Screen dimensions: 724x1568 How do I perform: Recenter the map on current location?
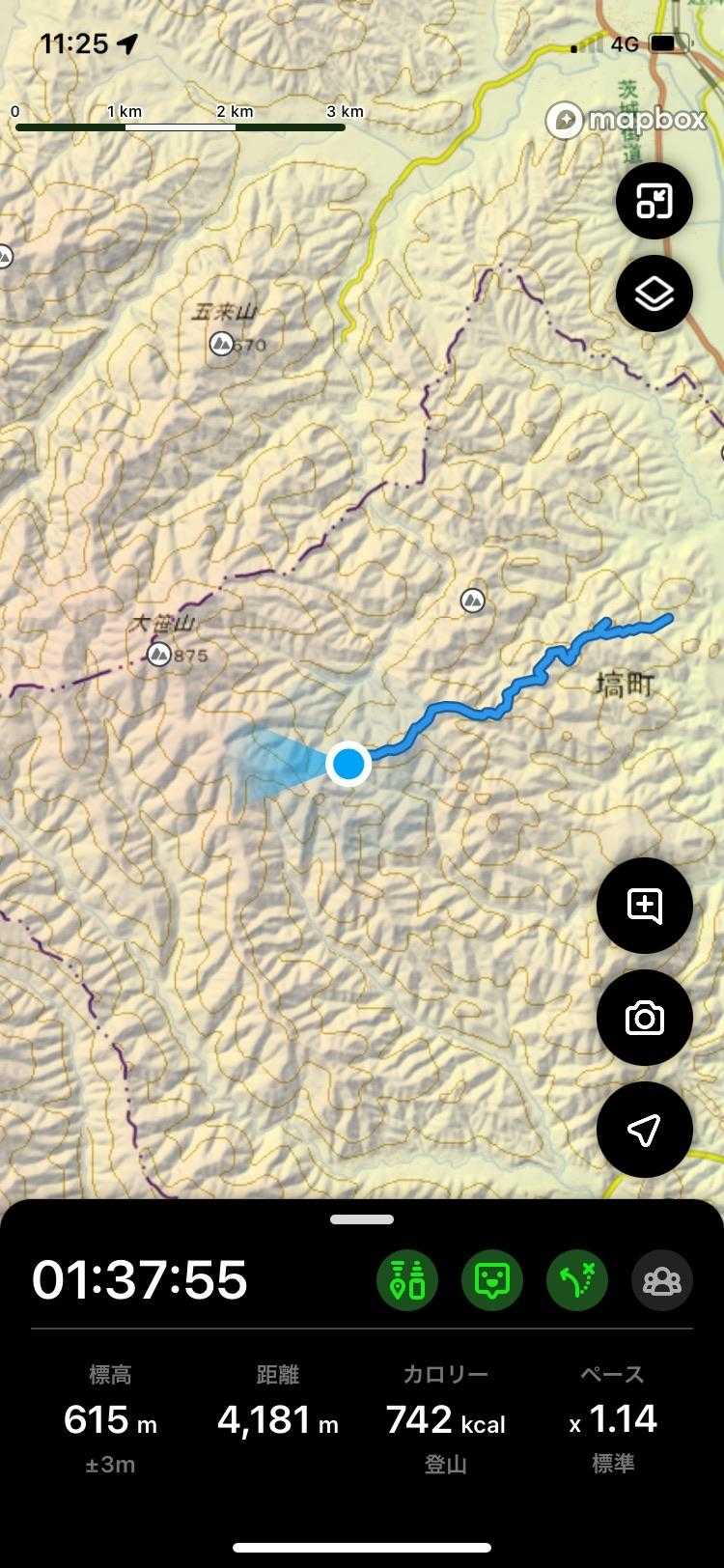[x=644, y=1130]
